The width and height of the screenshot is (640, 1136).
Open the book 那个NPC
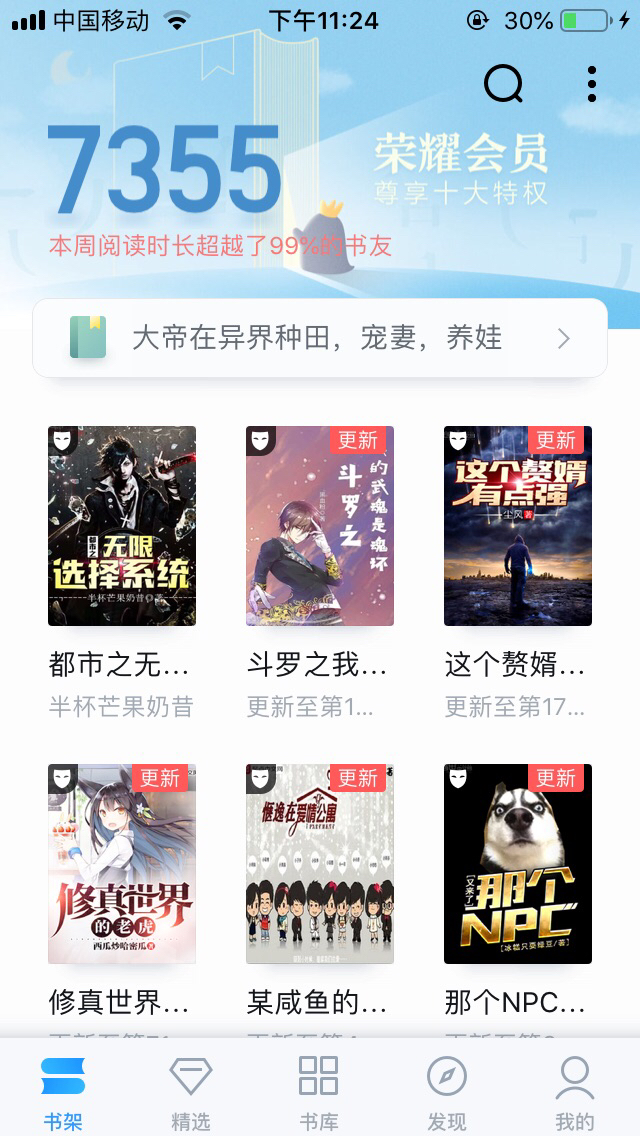pyautogui.click(x=518, y=864)
